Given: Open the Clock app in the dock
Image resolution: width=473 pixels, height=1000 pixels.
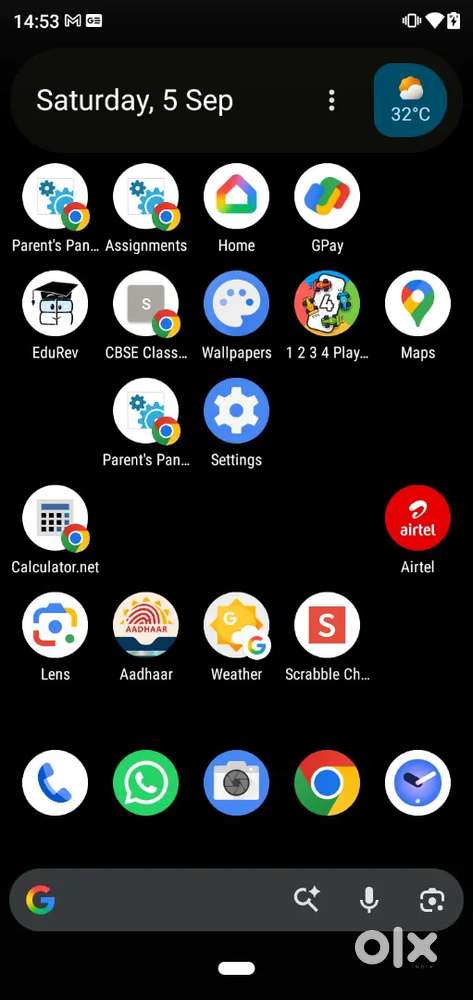Looking at the screenshot, I should tap(418, 783).
